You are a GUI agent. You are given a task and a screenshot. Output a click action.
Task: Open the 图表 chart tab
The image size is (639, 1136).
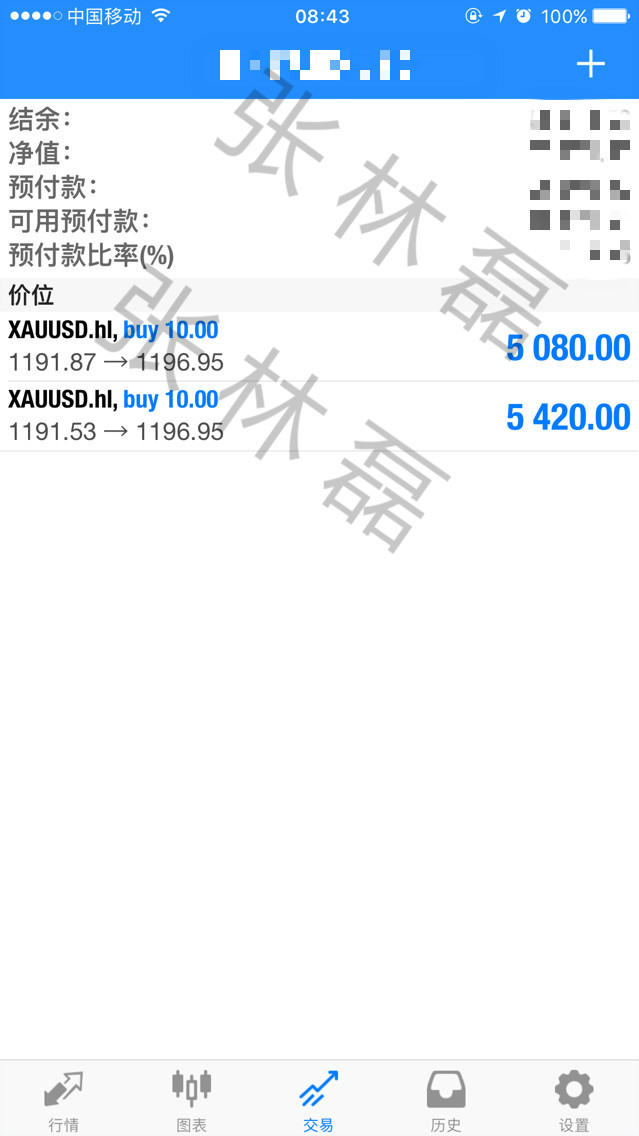[191, 1099]
